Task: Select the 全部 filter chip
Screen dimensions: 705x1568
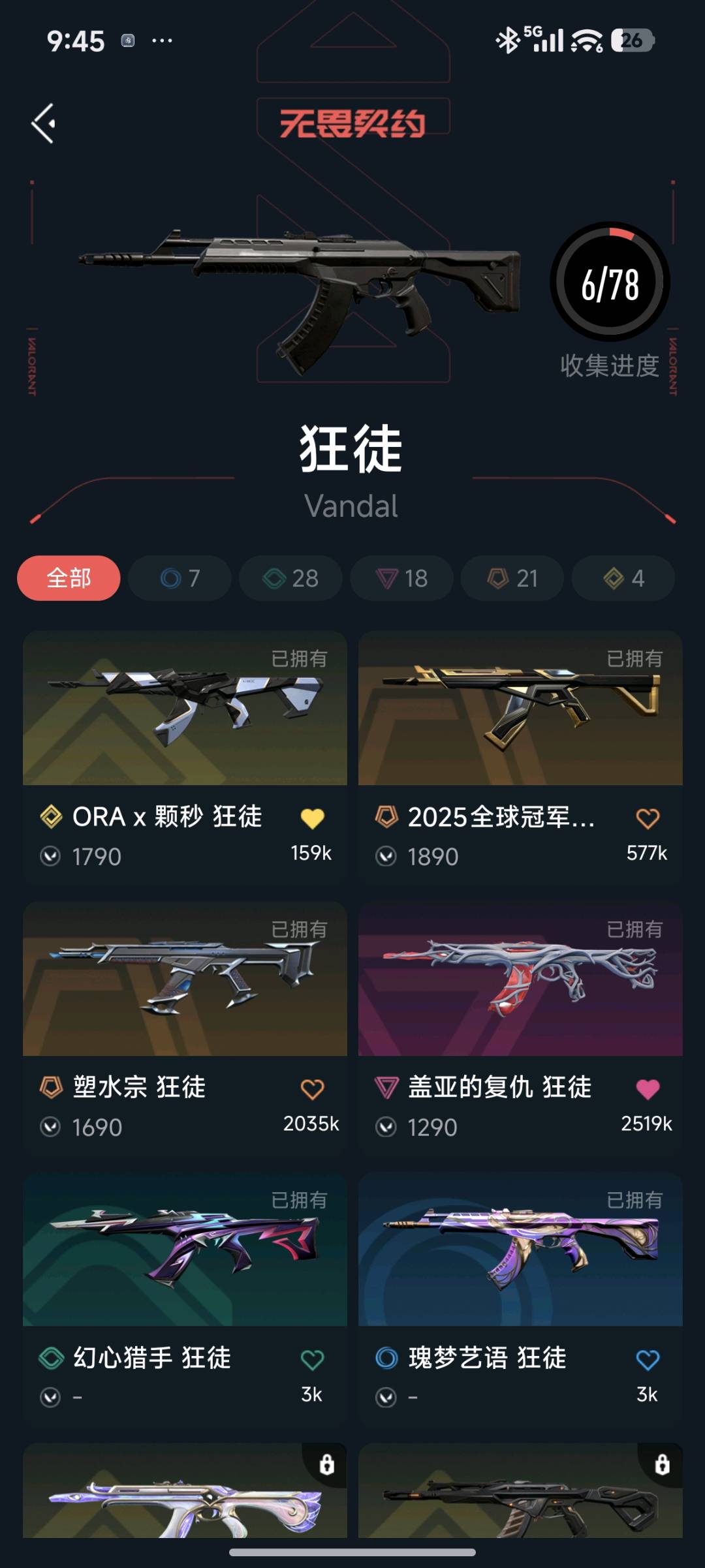Action: pos(69,578)
